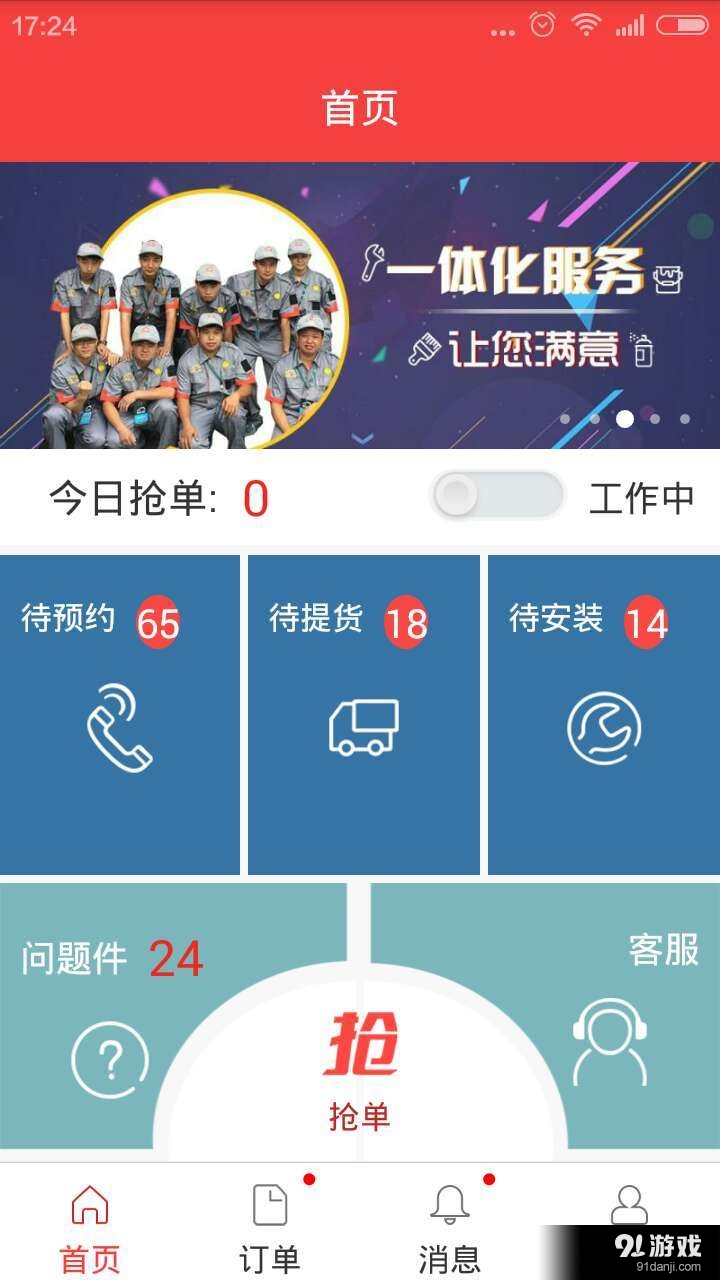Image resolution: width=720 pixels, height=1280 pixels.
Task: Toggle the 工作中 work status switch
Action: 497,496
